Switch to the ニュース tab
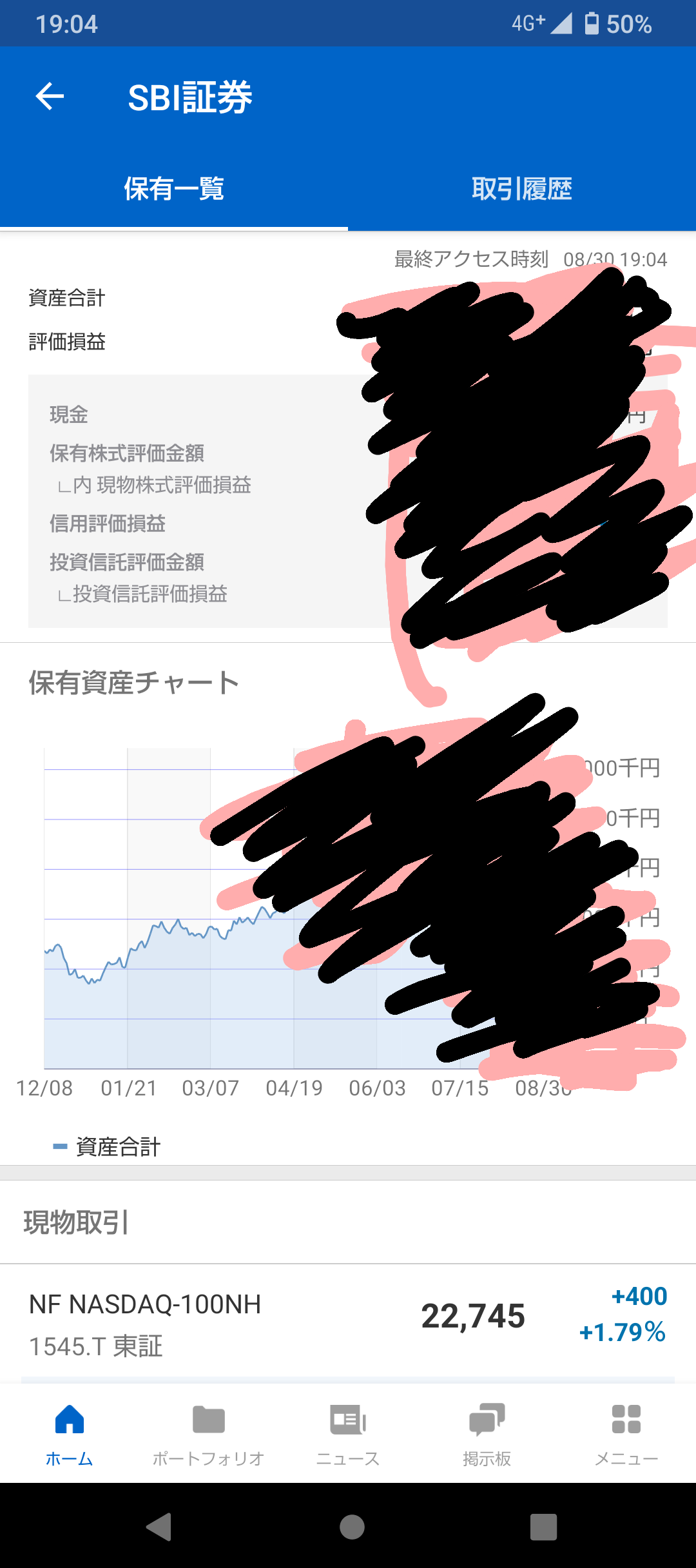Viewport: 696px width, 1568px height. (348, 1433)
